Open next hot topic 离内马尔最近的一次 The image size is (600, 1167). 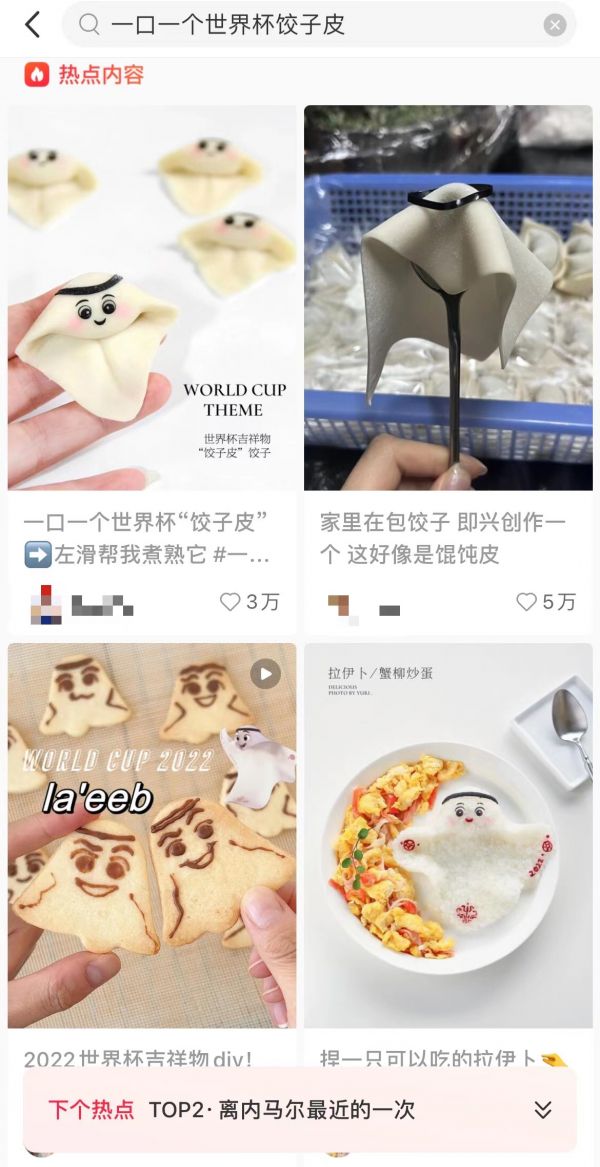(281, 1110)
